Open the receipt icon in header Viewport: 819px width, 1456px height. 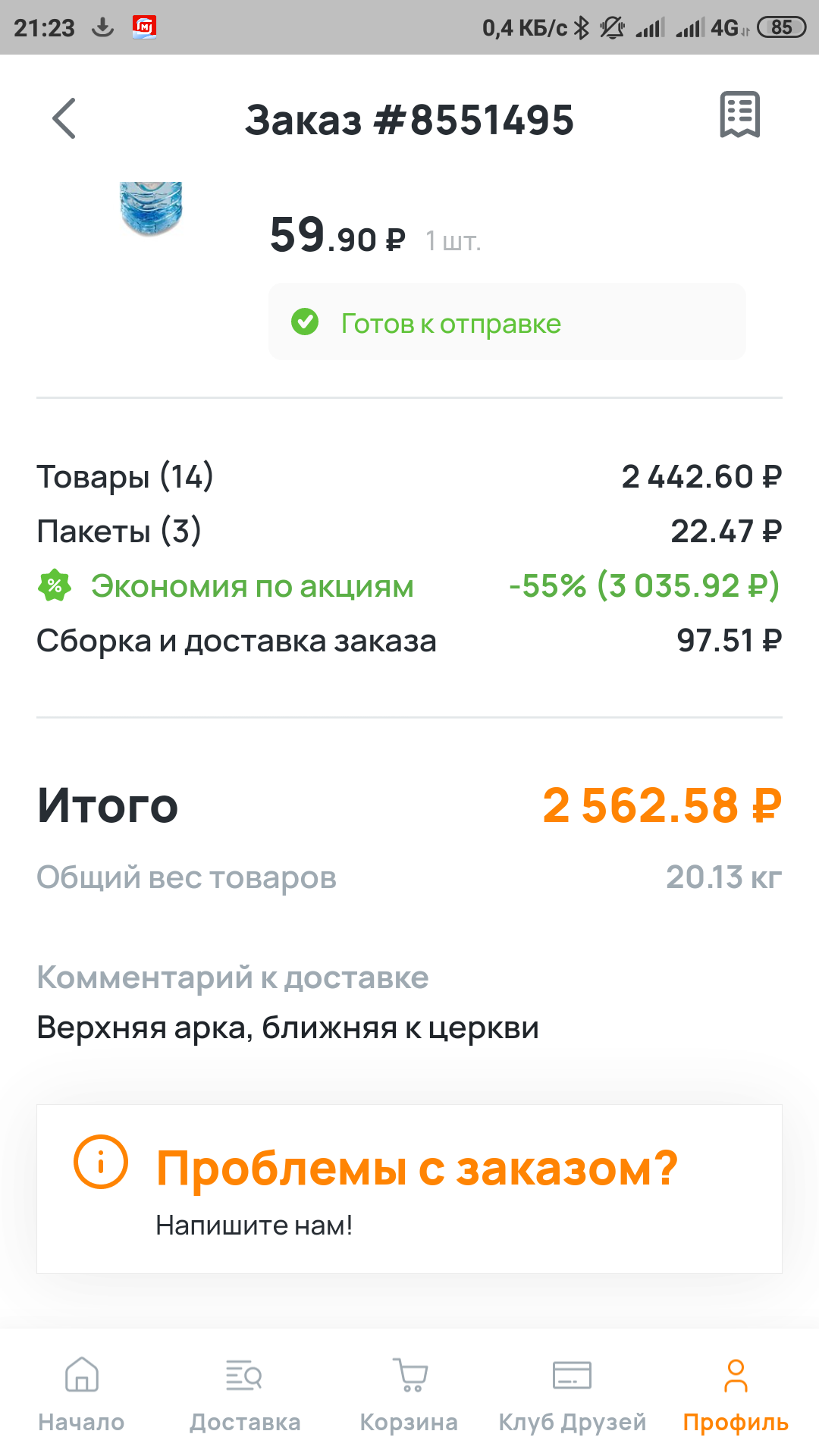point(739,115)
